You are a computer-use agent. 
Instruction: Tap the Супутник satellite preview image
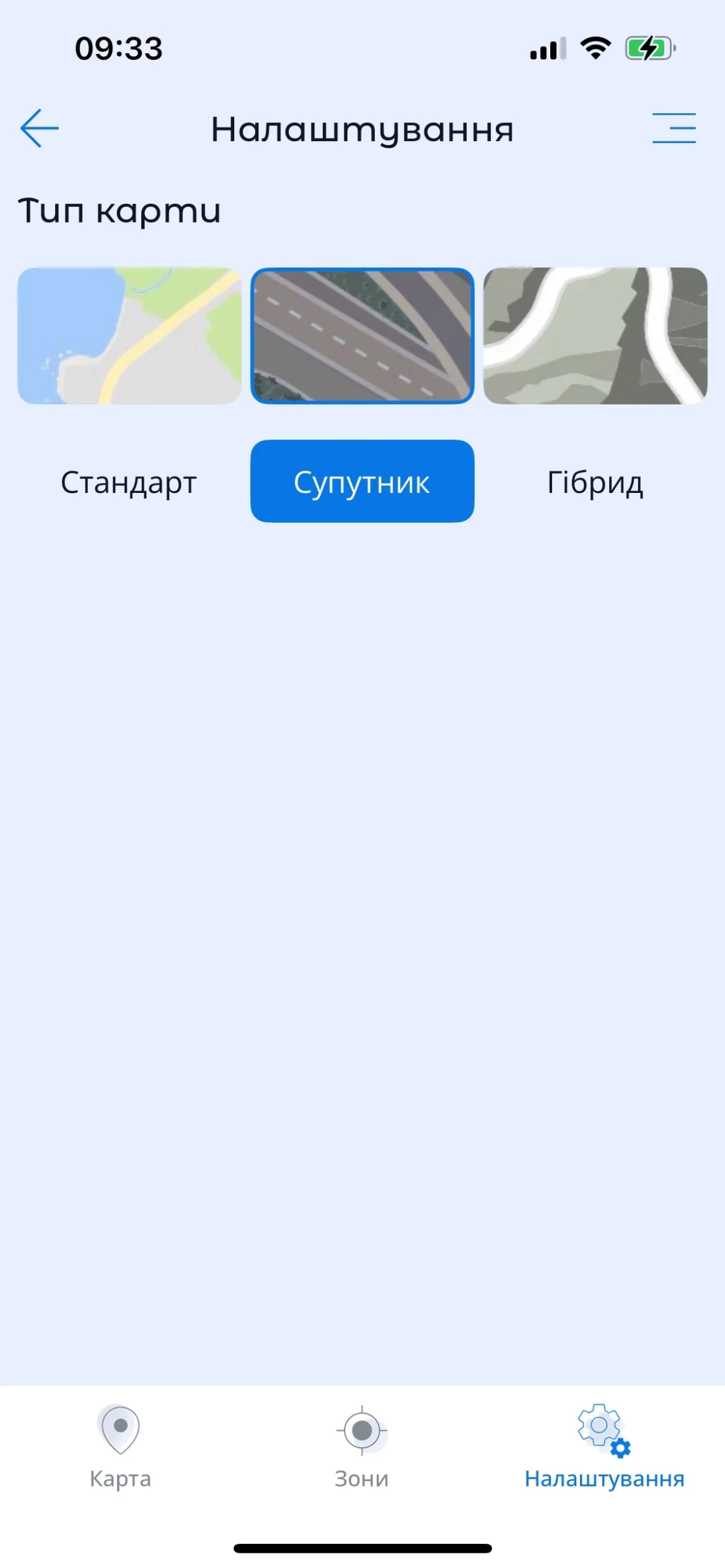coord(362,335)
